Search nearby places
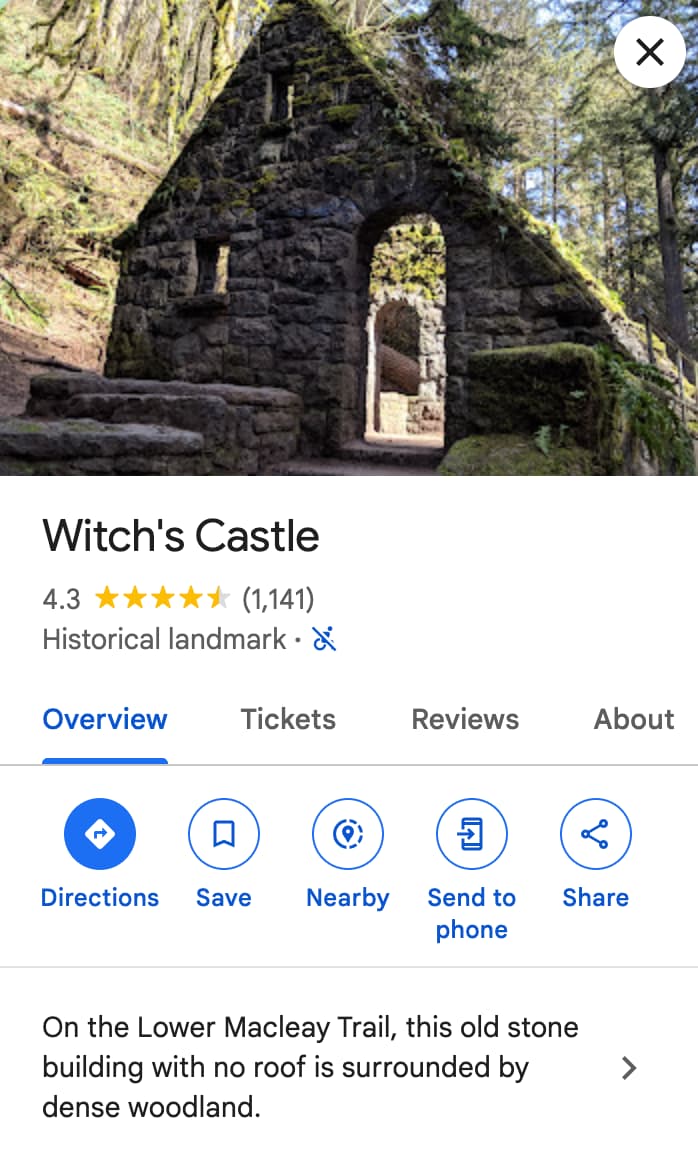 tap(348, 854)
